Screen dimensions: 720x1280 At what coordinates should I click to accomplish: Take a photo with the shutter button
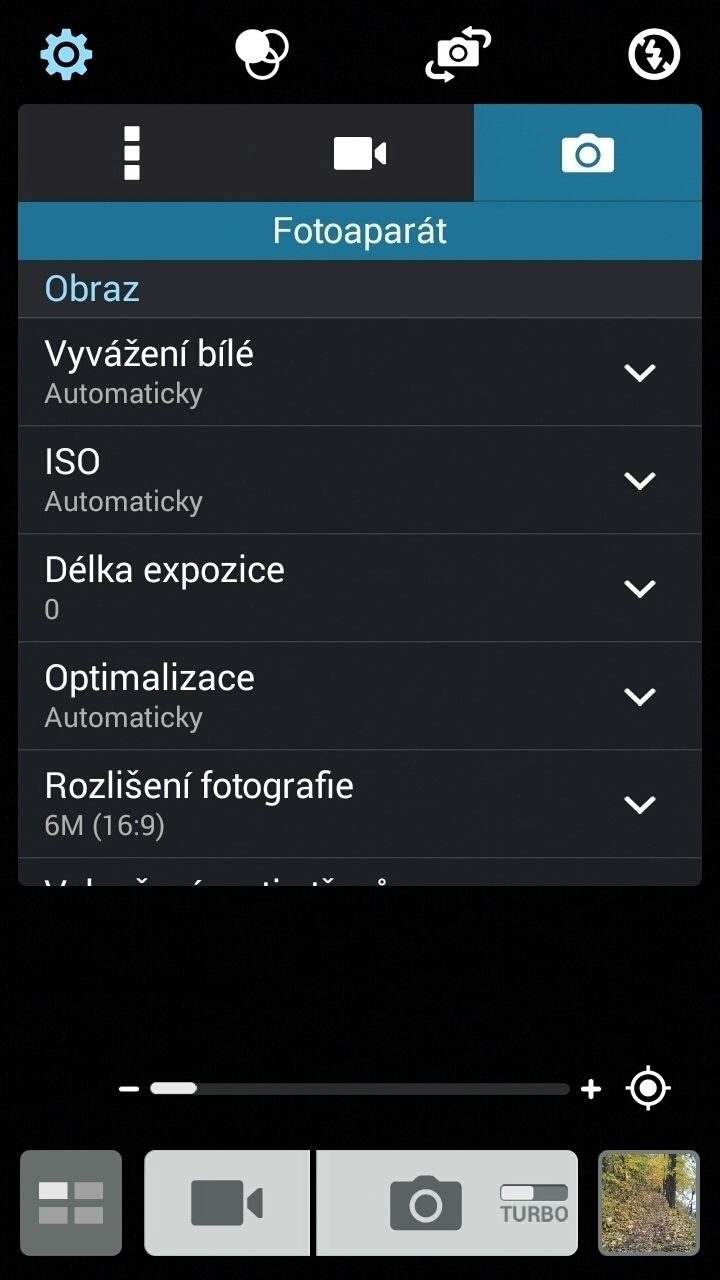447,1203
